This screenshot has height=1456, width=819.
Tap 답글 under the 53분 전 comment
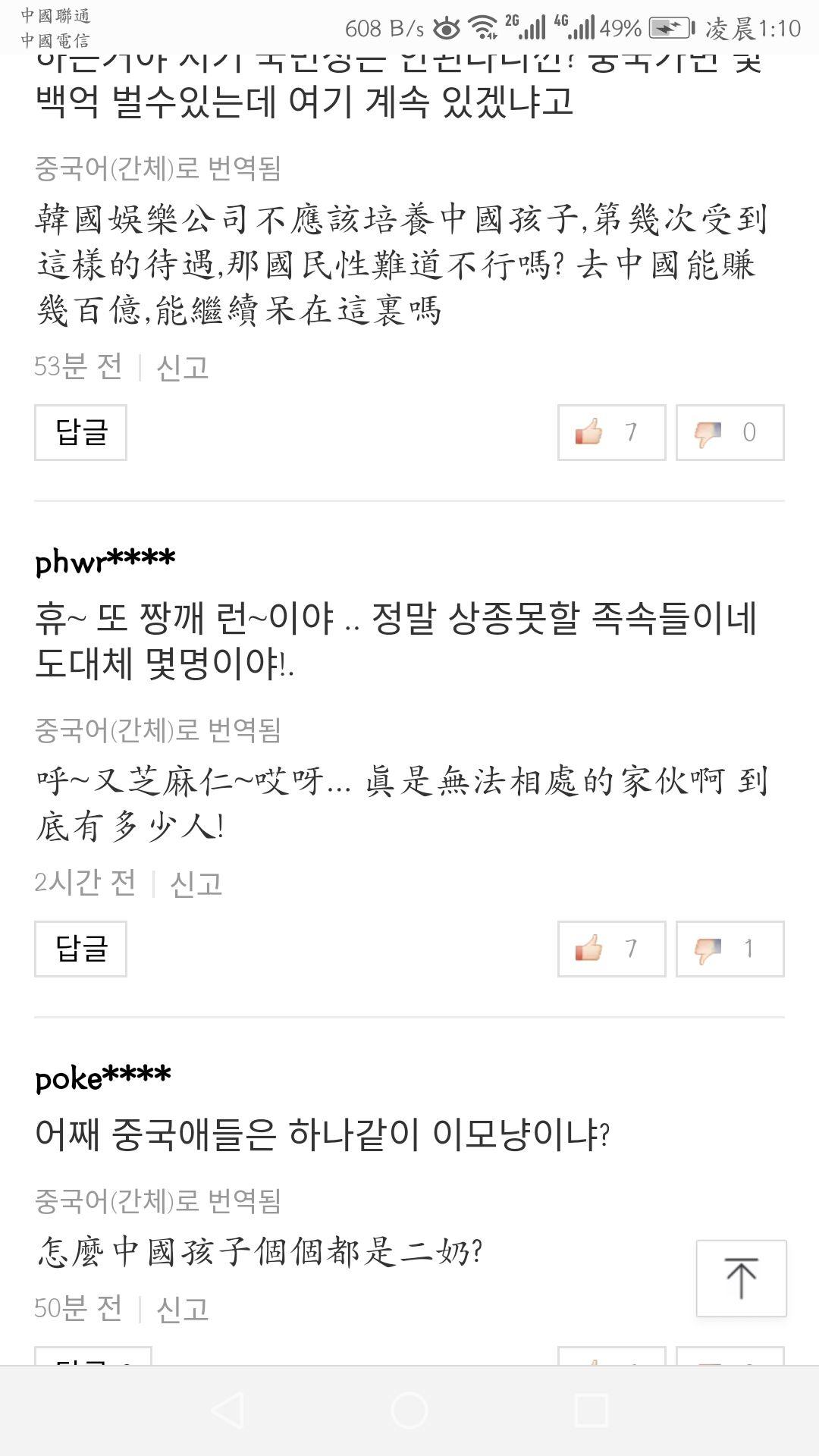80,432
